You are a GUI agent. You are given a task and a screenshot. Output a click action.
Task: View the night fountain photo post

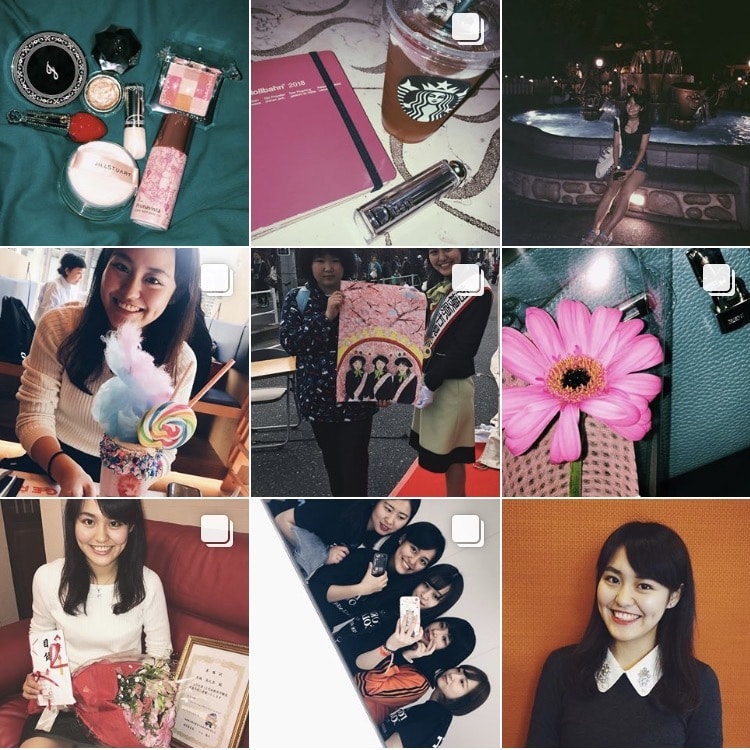626,122
